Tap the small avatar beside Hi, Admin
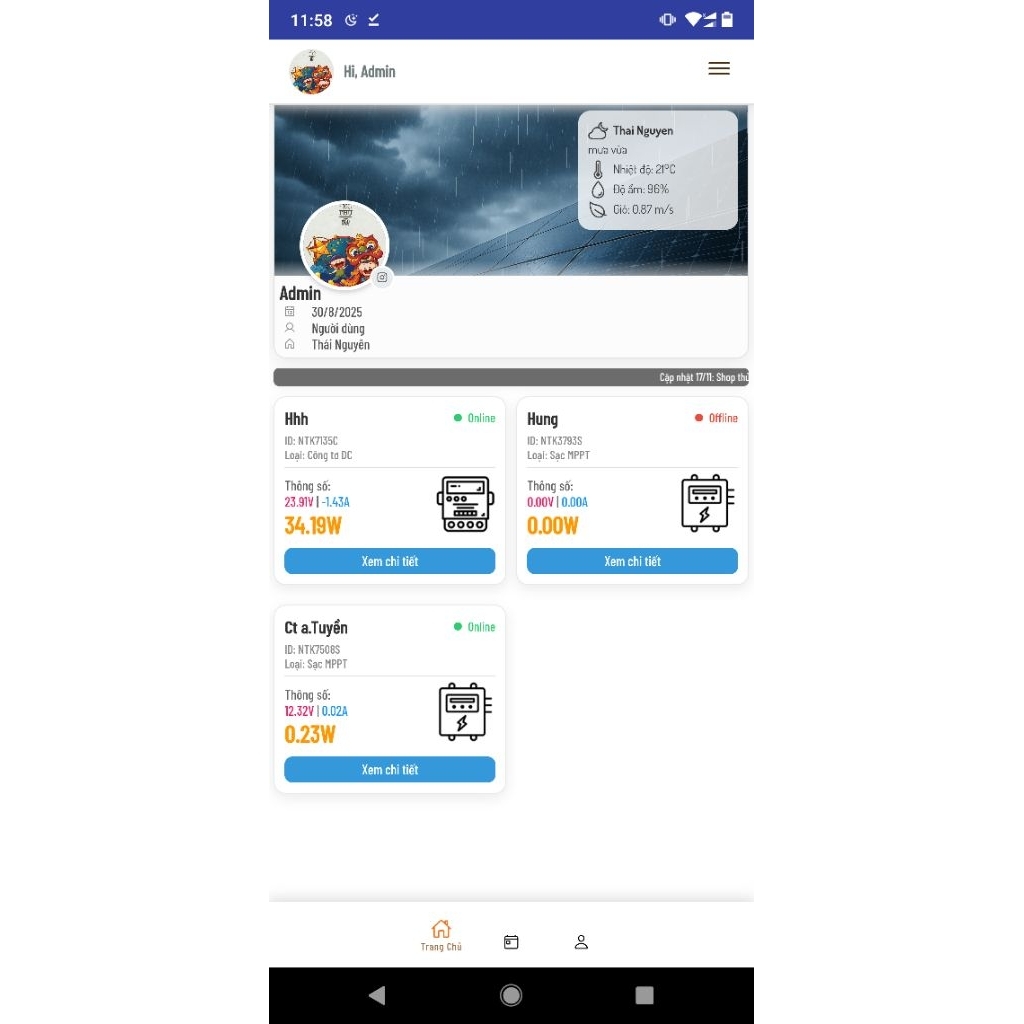 pyautogui.click(x=311, y=72)
